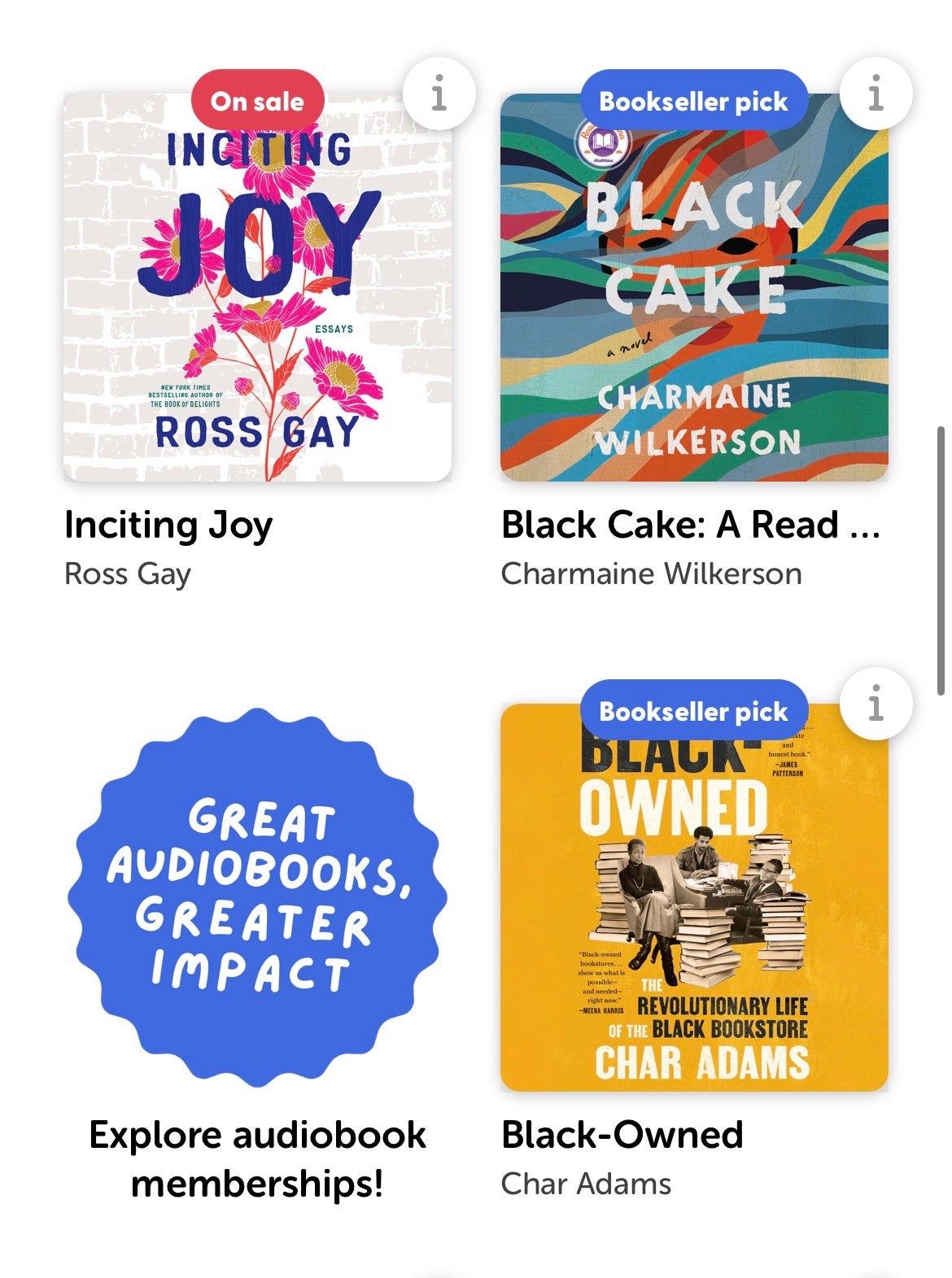
Task: Show info for Black Cake audiobook
Action: click(x=876, y=94)
